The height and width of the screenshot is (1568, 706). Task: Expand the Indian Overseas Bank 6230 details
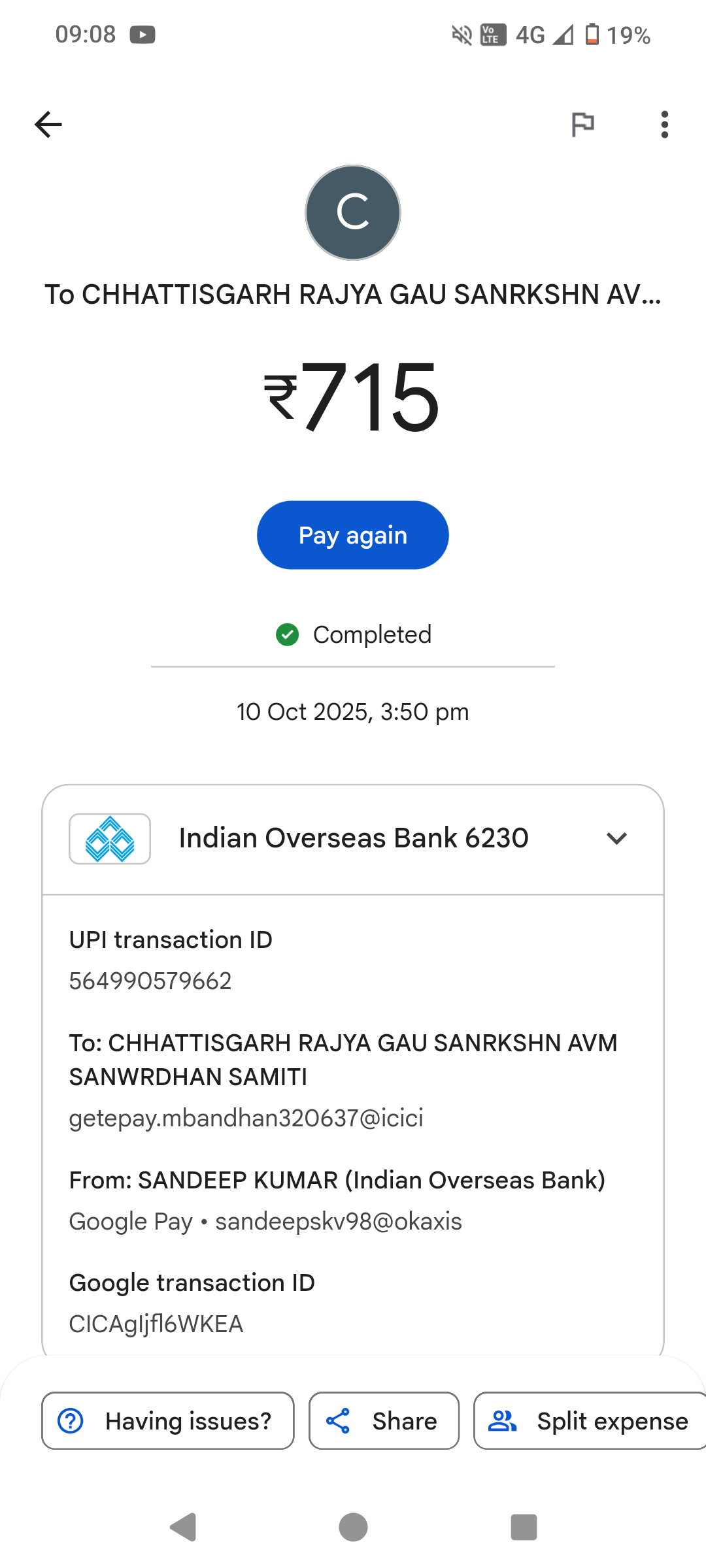(616, 838)
